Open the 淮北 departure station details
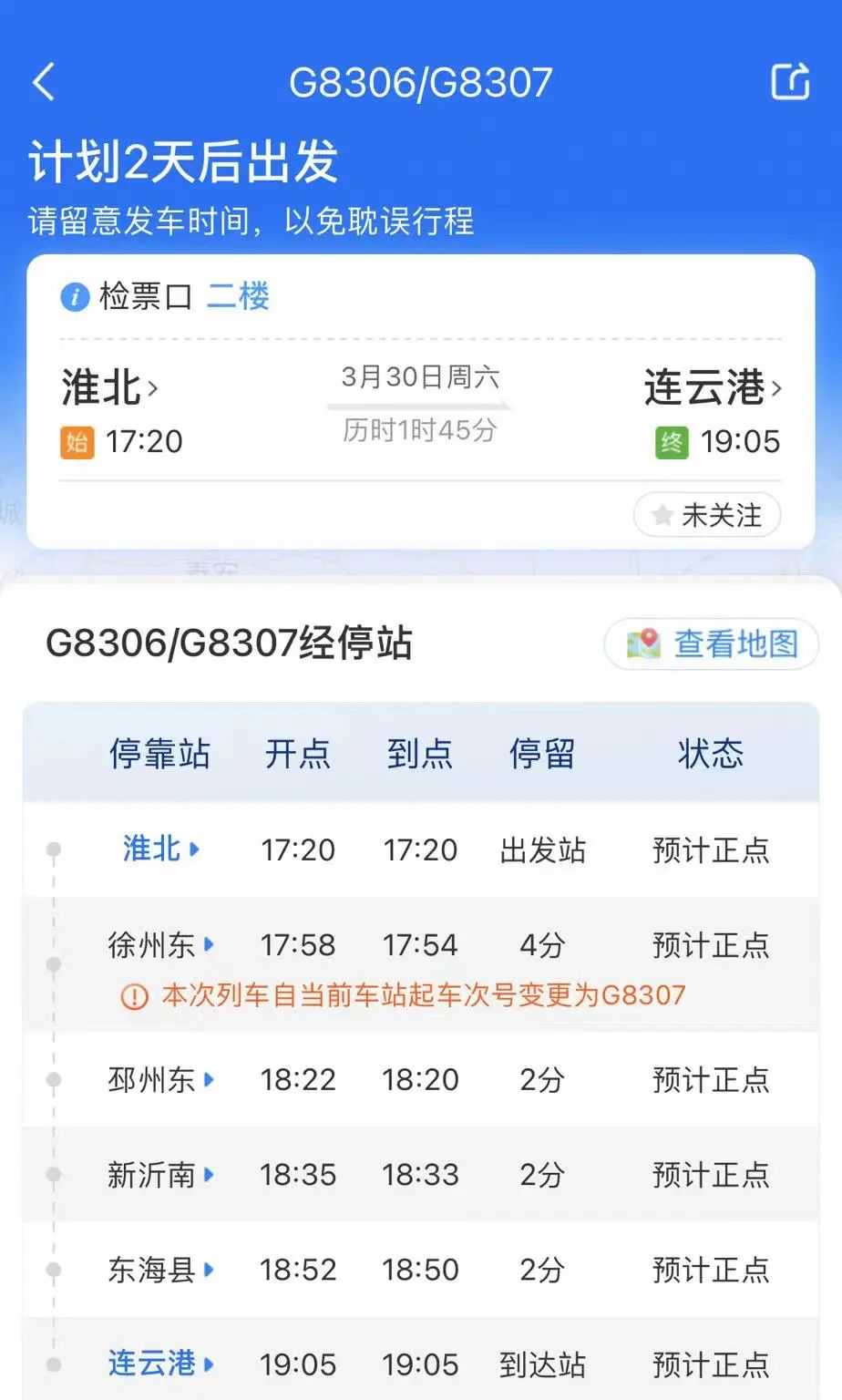Image resolution: width=842 pixels, height=1400 pixels. (x=109, y=387)
